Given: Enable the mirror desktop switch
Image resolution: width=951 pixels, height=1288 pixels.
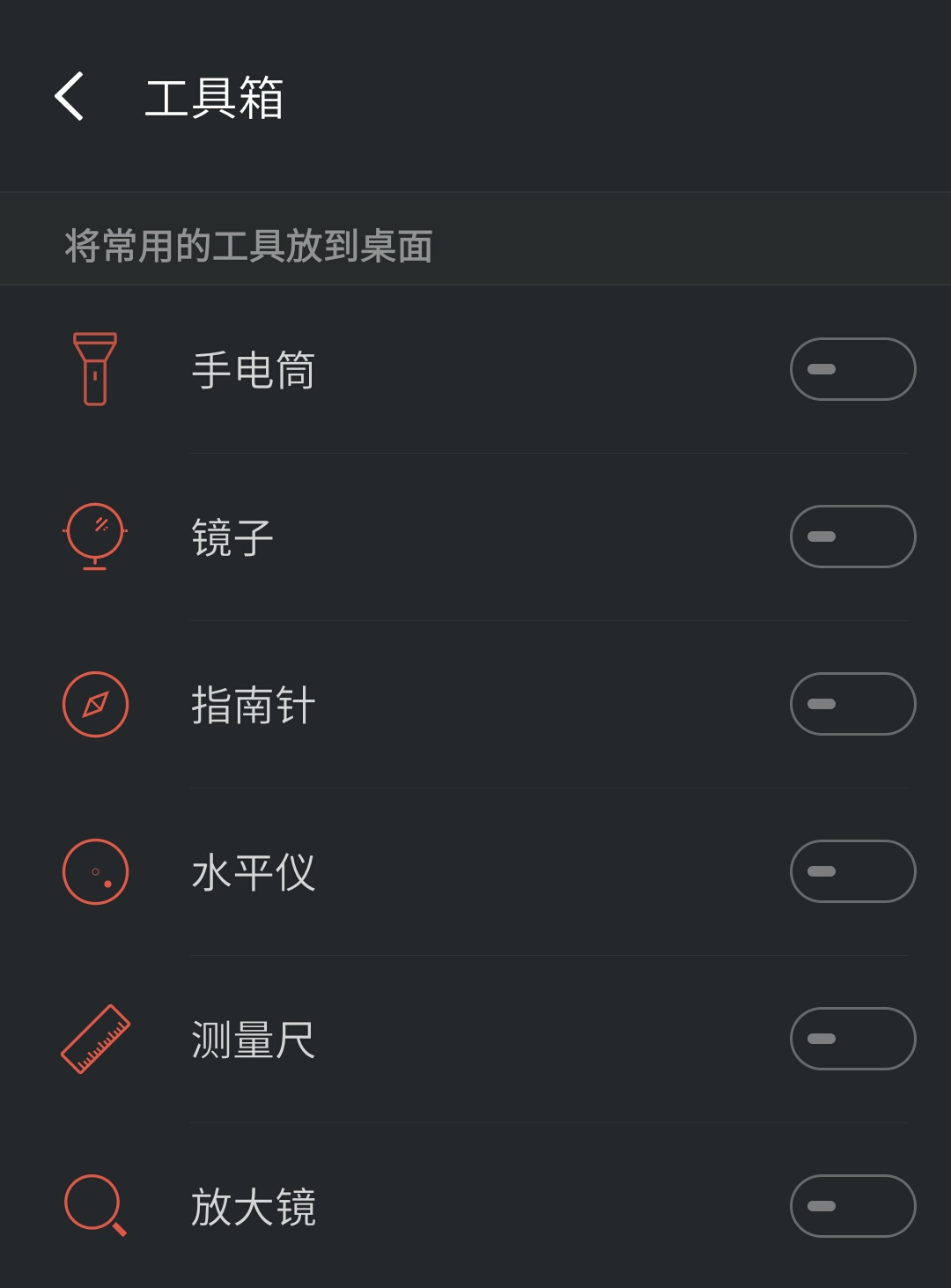Looking at the screenshot, I should click(851, 537).
